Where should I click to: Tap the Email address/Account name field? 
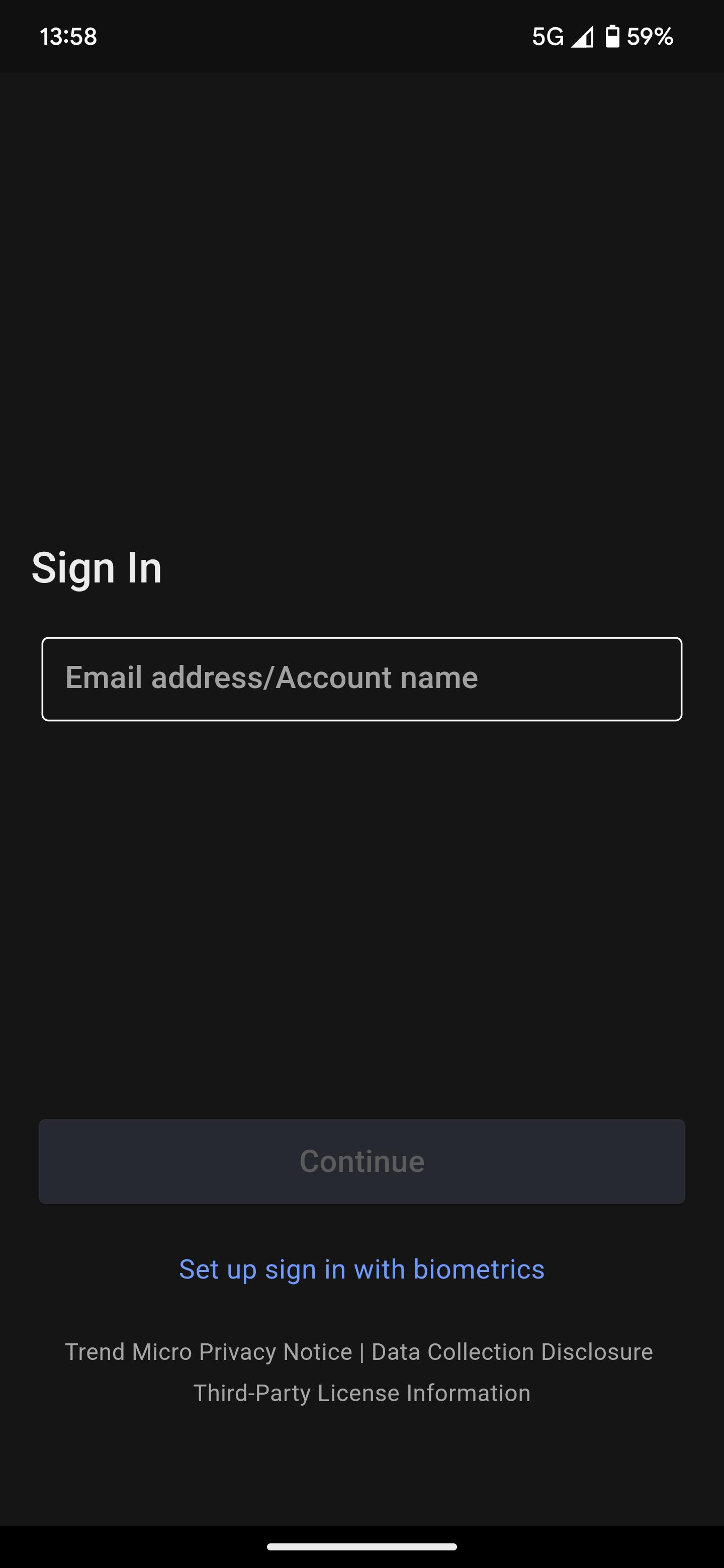pyautogui.click(x=361, y=678)
